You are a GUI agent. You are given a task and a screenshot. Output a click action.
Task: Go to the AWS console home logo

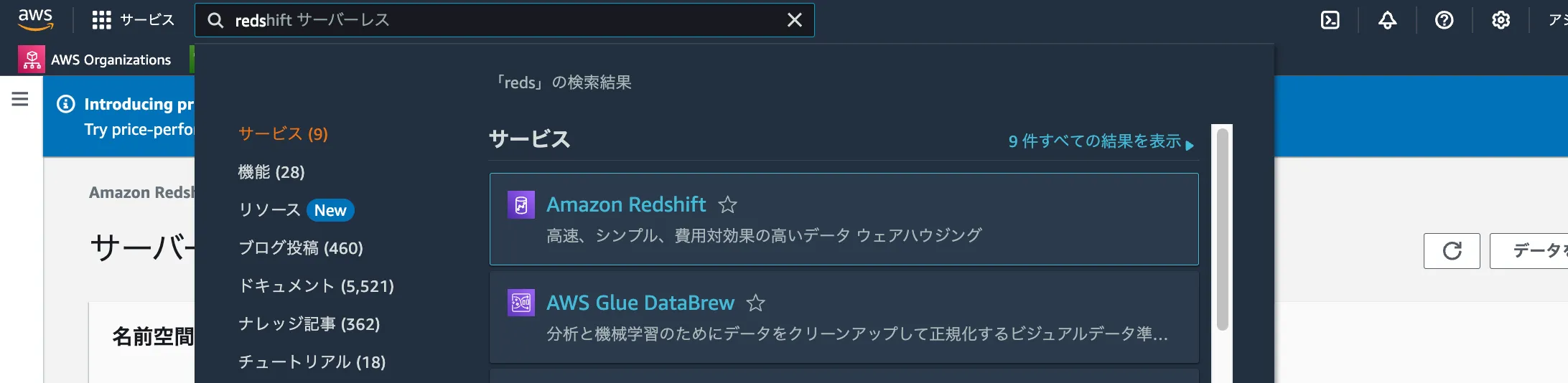pos(36,19)
